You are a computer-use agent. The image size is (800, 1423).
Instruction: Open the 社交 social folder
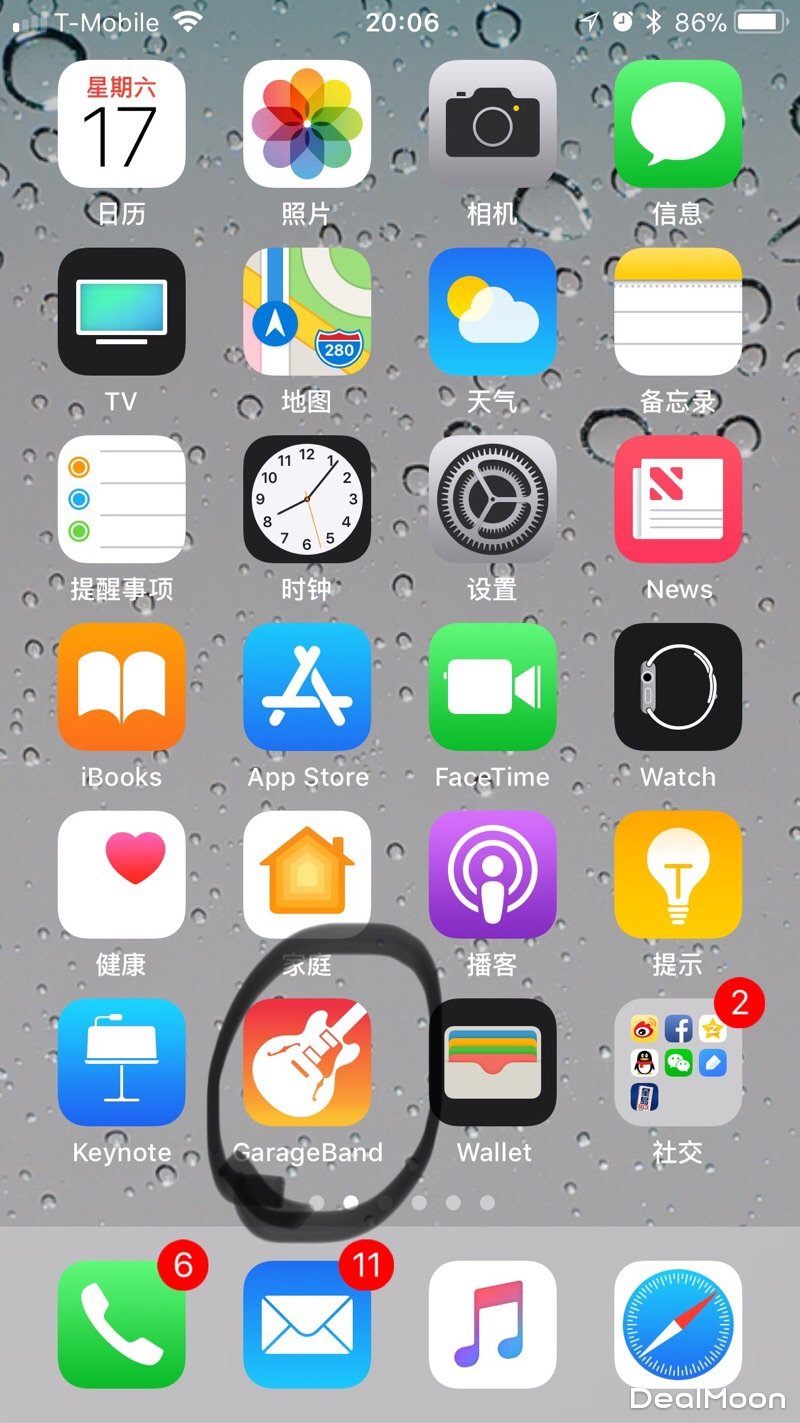click(x=677, y=1062)
